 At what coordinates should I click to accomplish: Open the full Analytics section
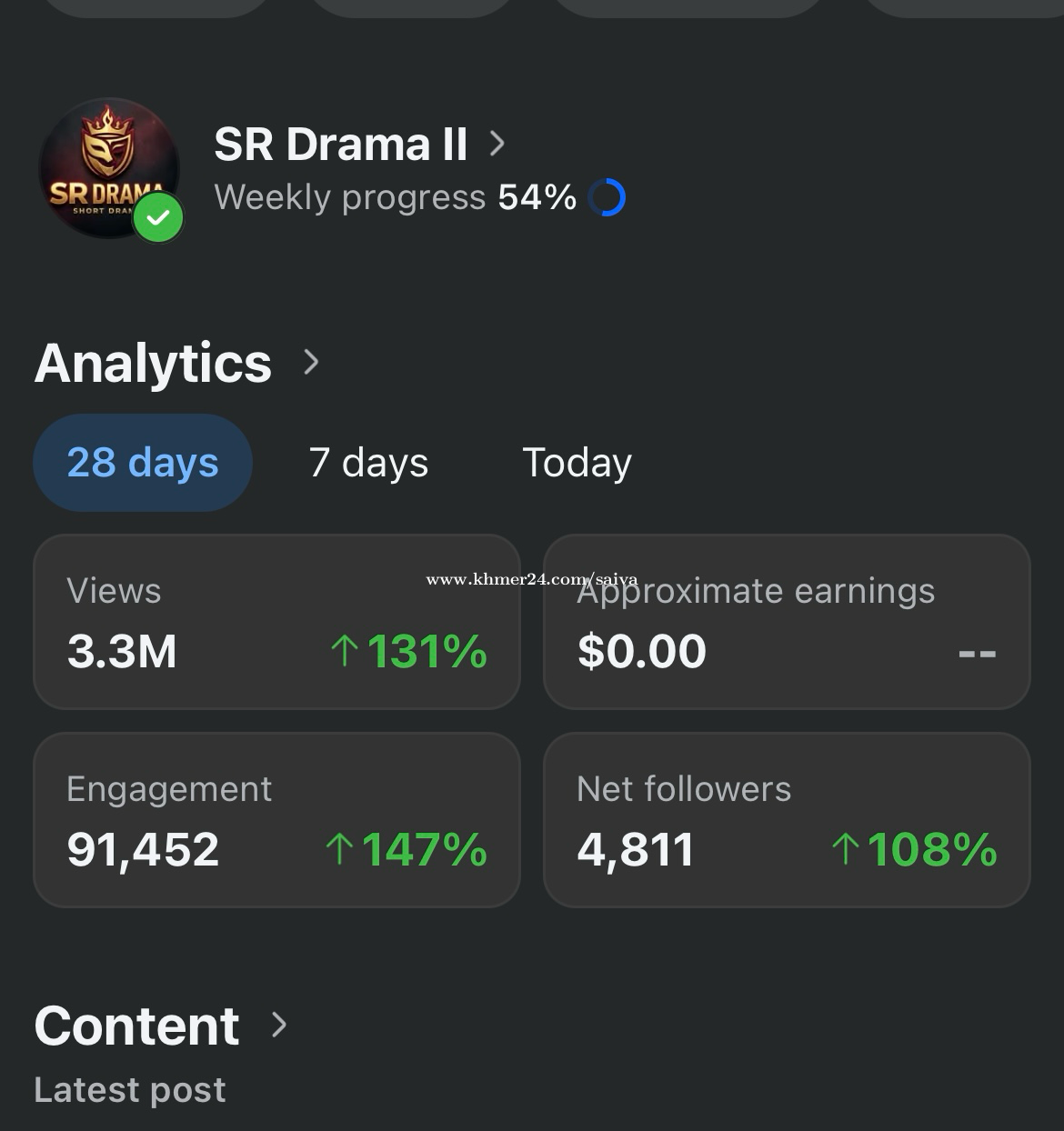pyautogui.click(x=177, y=363)
